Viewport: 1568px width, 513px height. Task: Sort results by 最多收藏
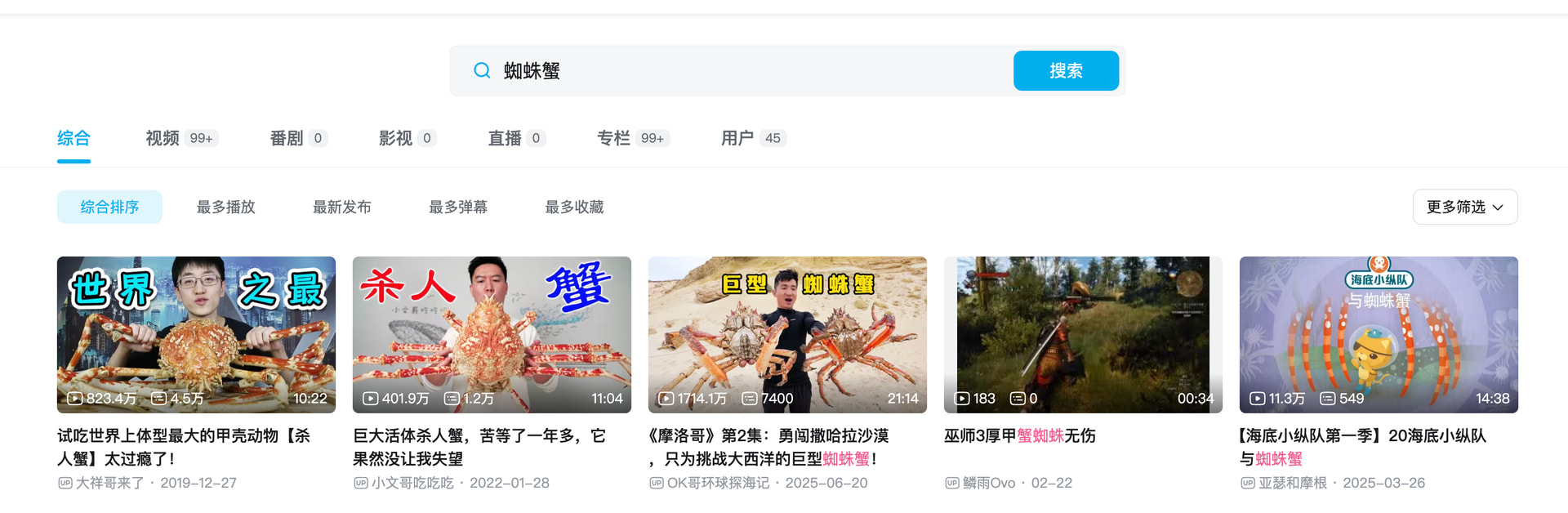(574, 207)
